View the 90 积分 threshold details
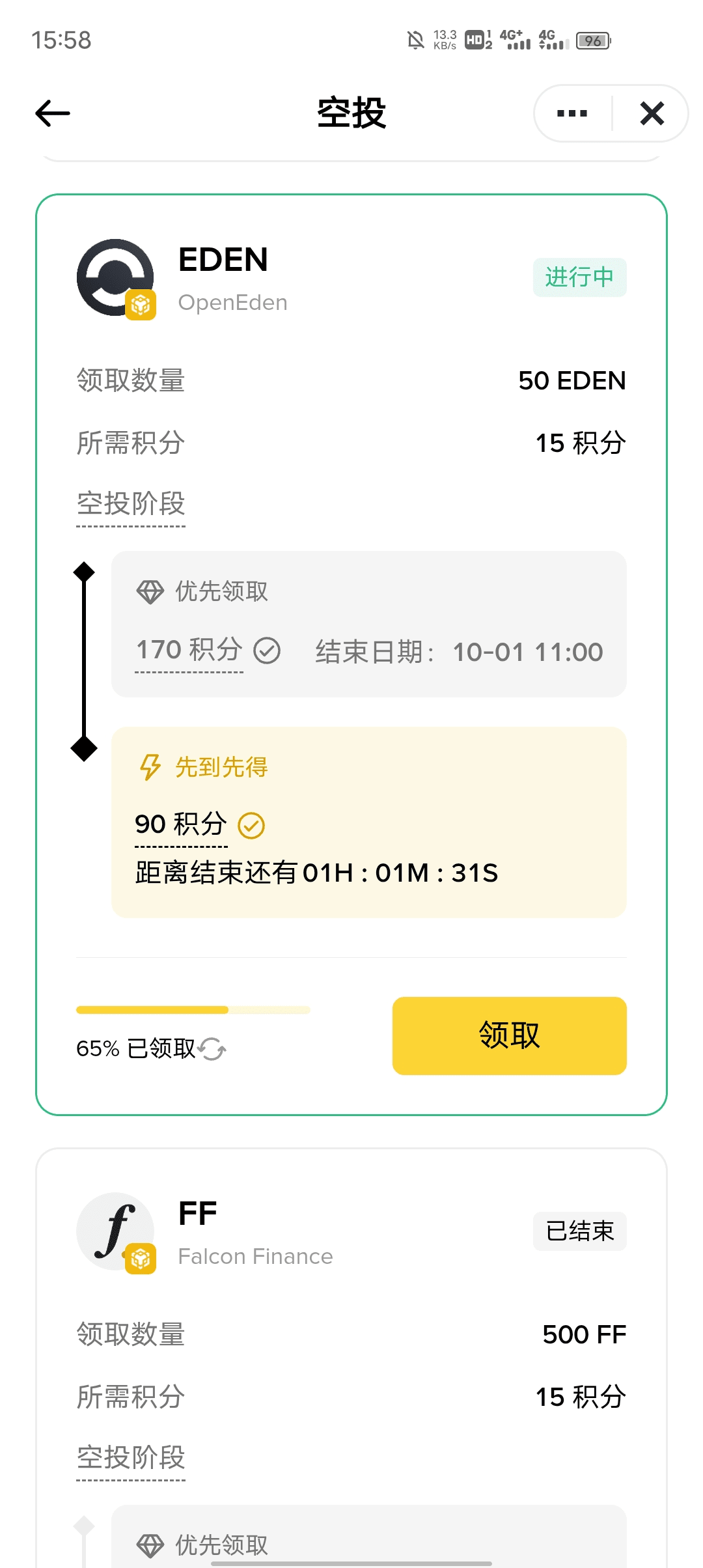703x1568 pixels. point(181,825)
